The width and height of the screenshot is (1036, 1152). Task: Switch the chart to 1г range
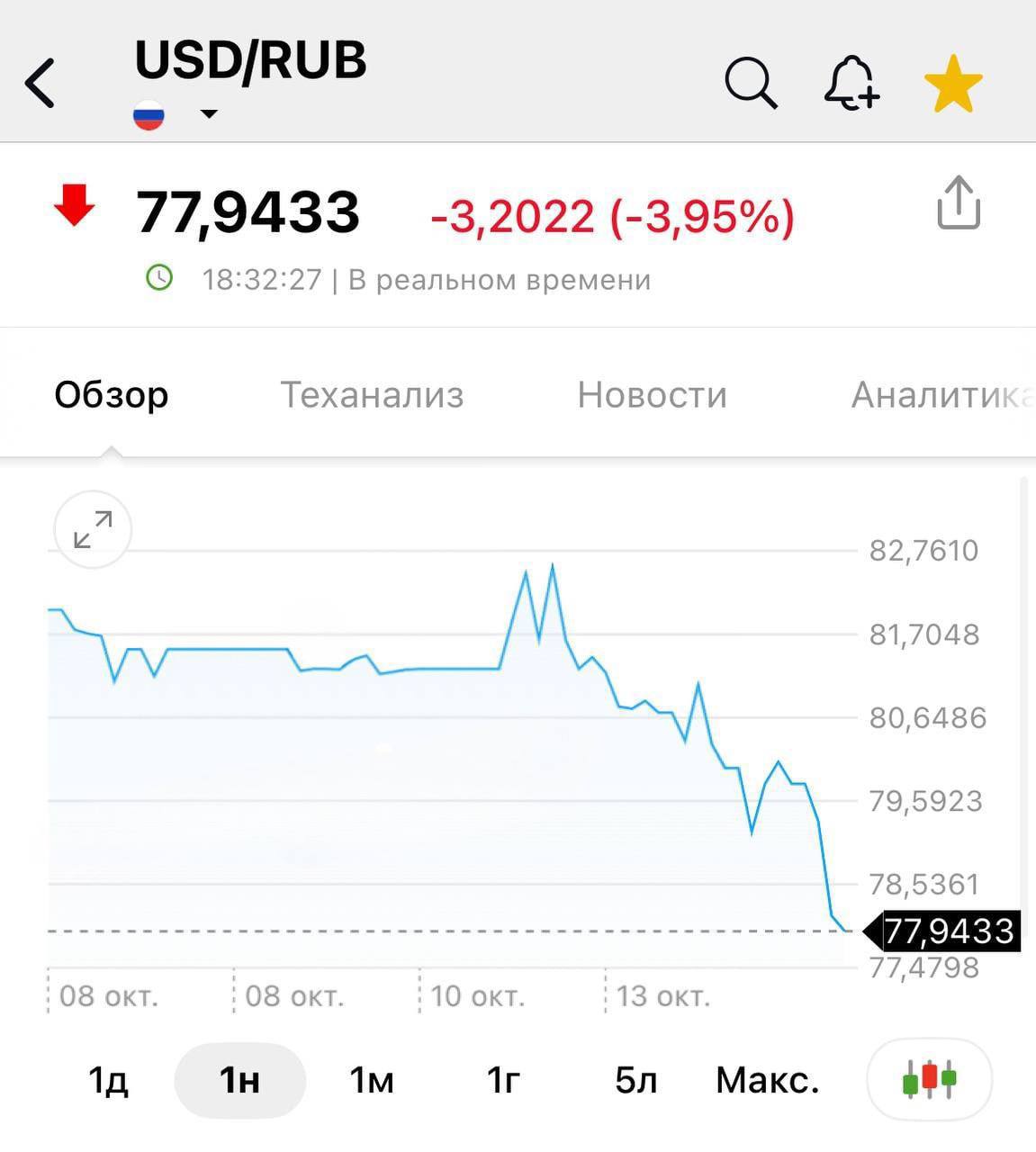click(504, 1080)
